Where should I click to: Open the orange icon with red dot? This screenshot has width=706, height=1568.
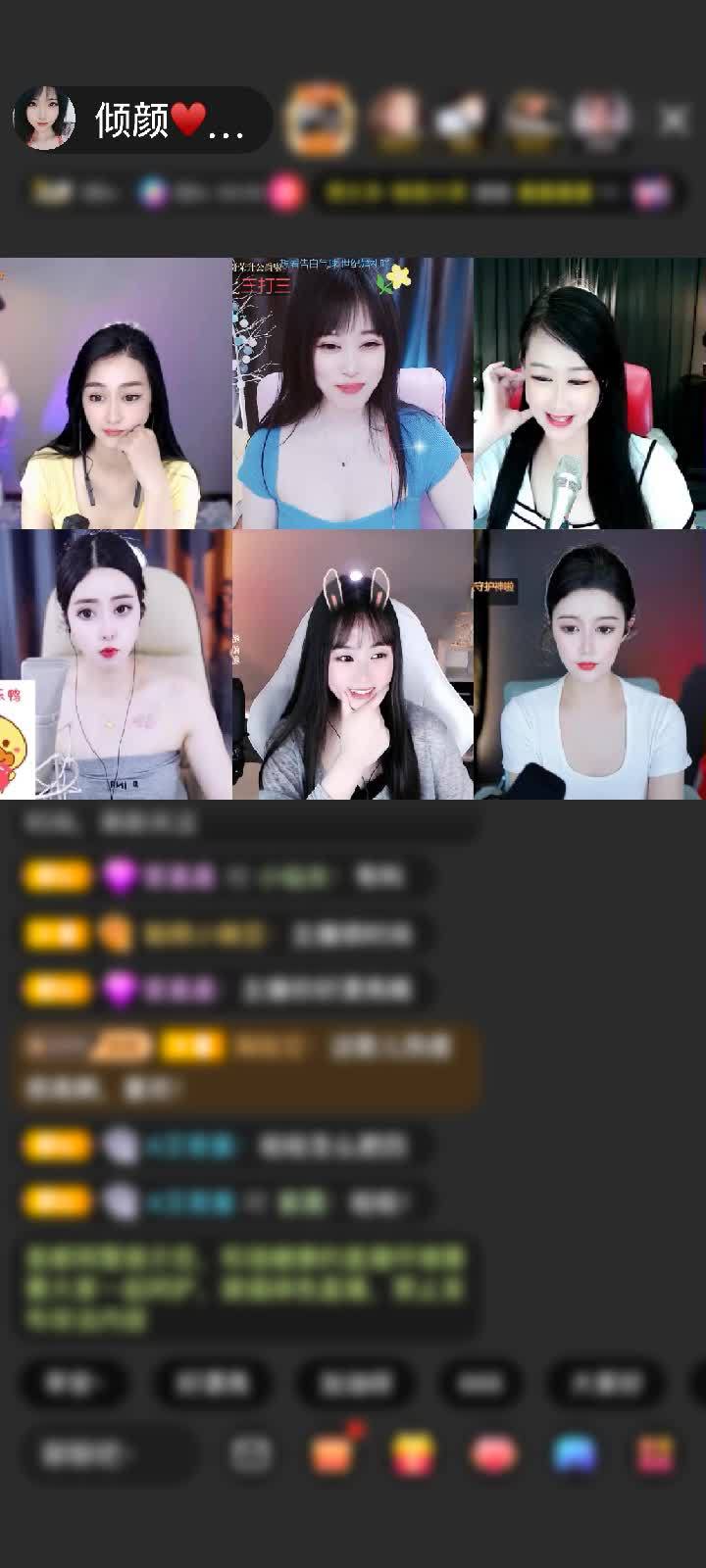(x=332, y=1454)
